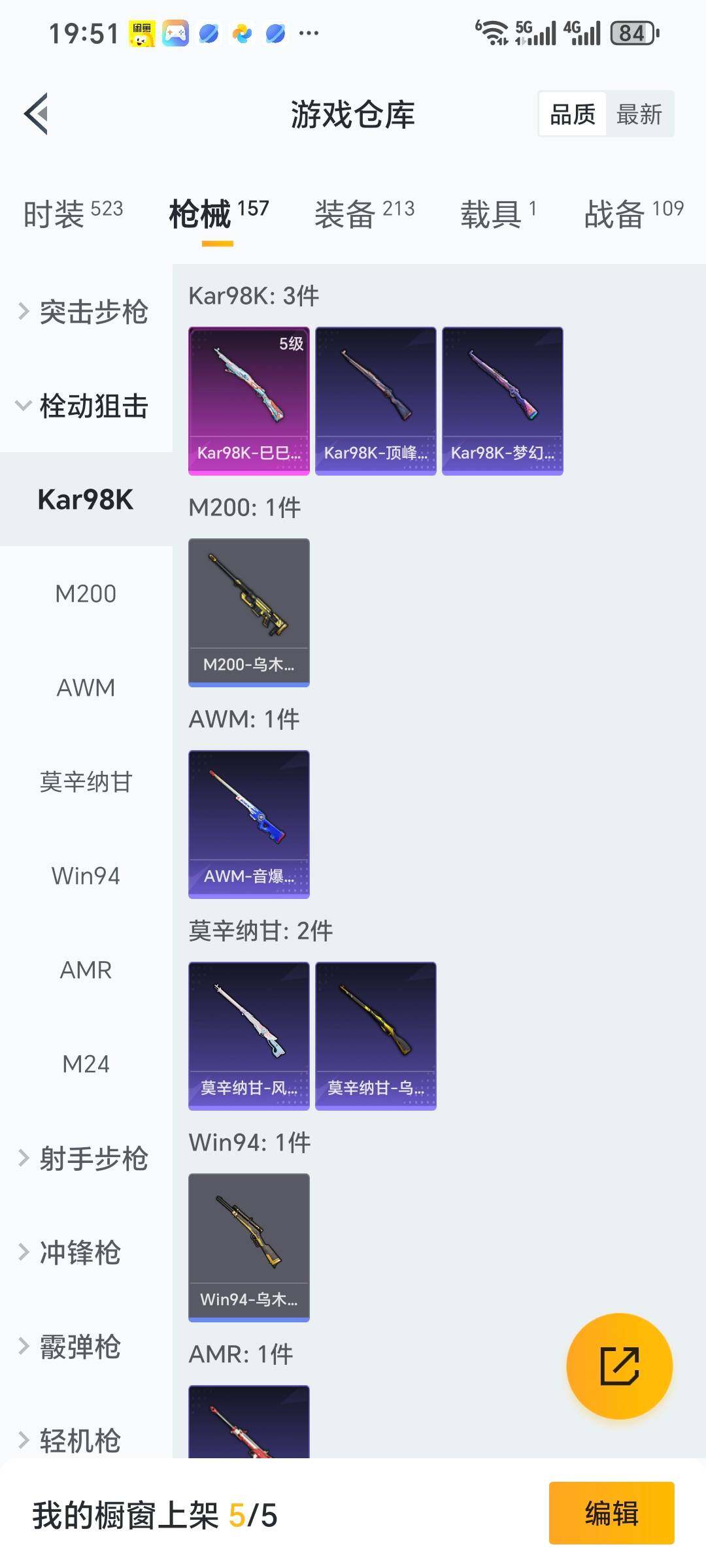
Task: Open the 战备 tab
Action: tap(633, 214)
